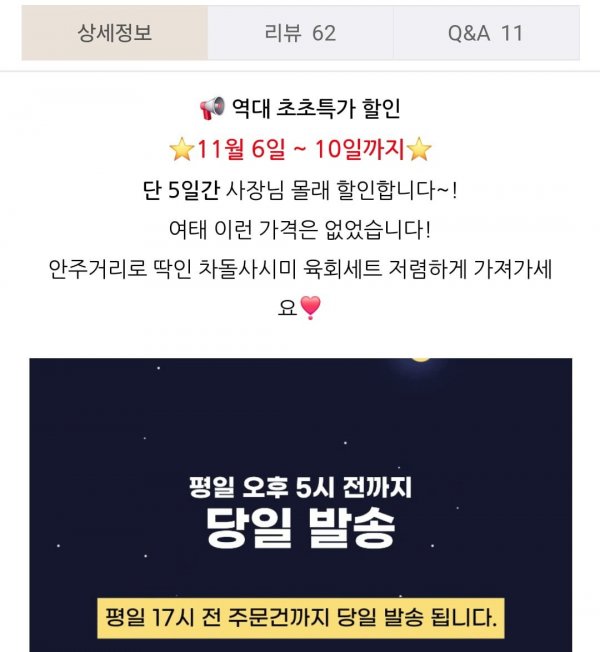Switch to the 상세정보 tab

point(115,33)
